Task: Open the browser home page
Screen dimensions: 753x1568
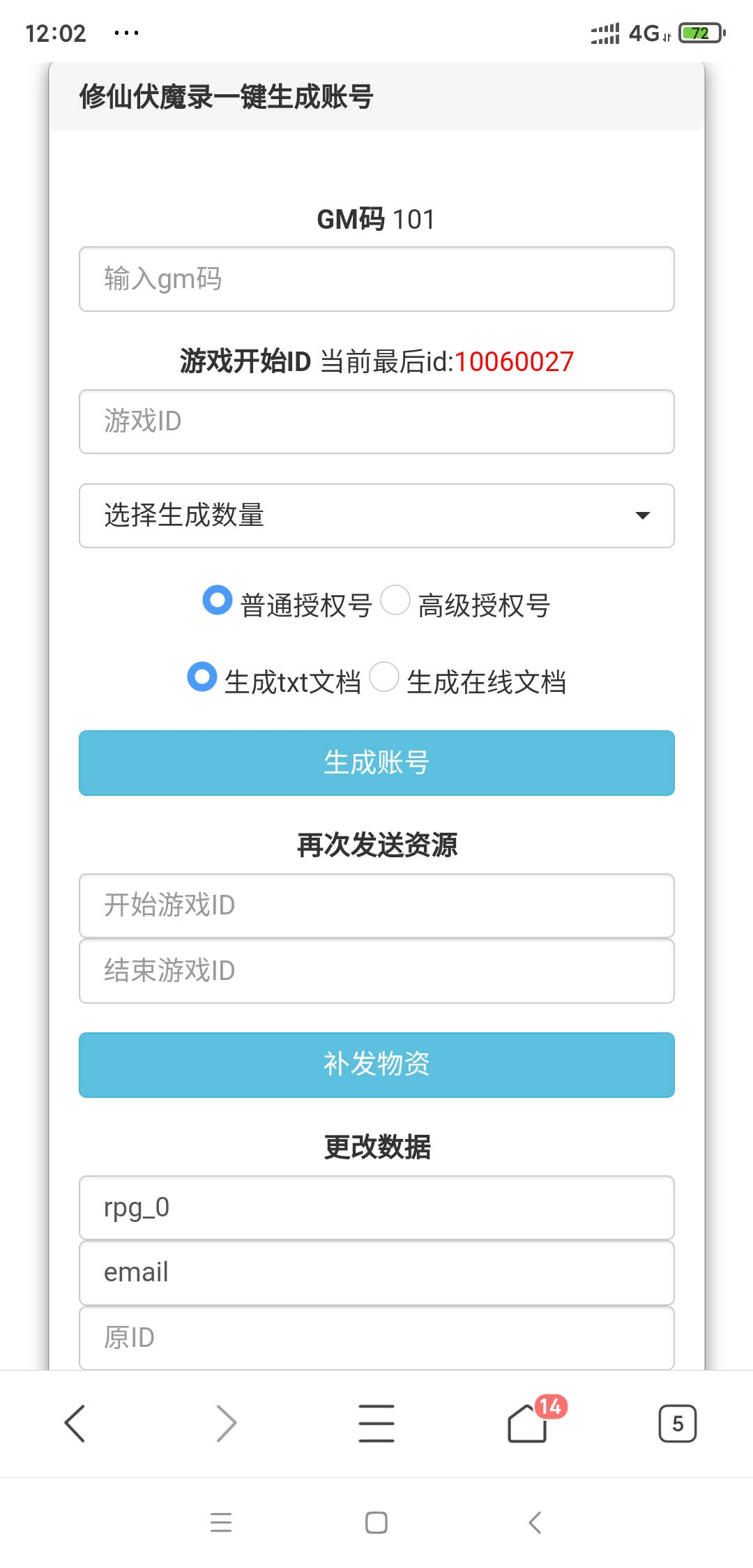Action: 528,1424
